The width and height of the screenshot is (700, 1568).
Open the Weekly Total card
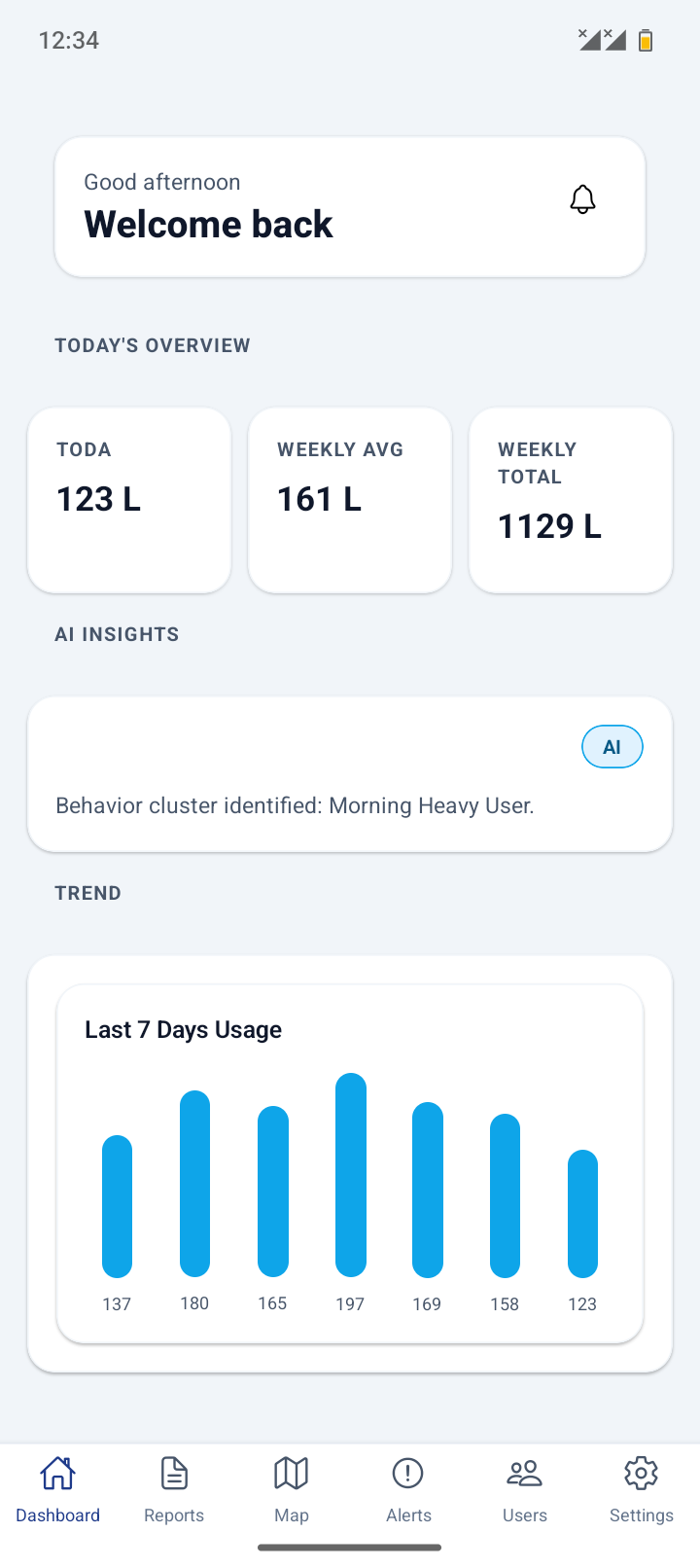tap(571, 500)
